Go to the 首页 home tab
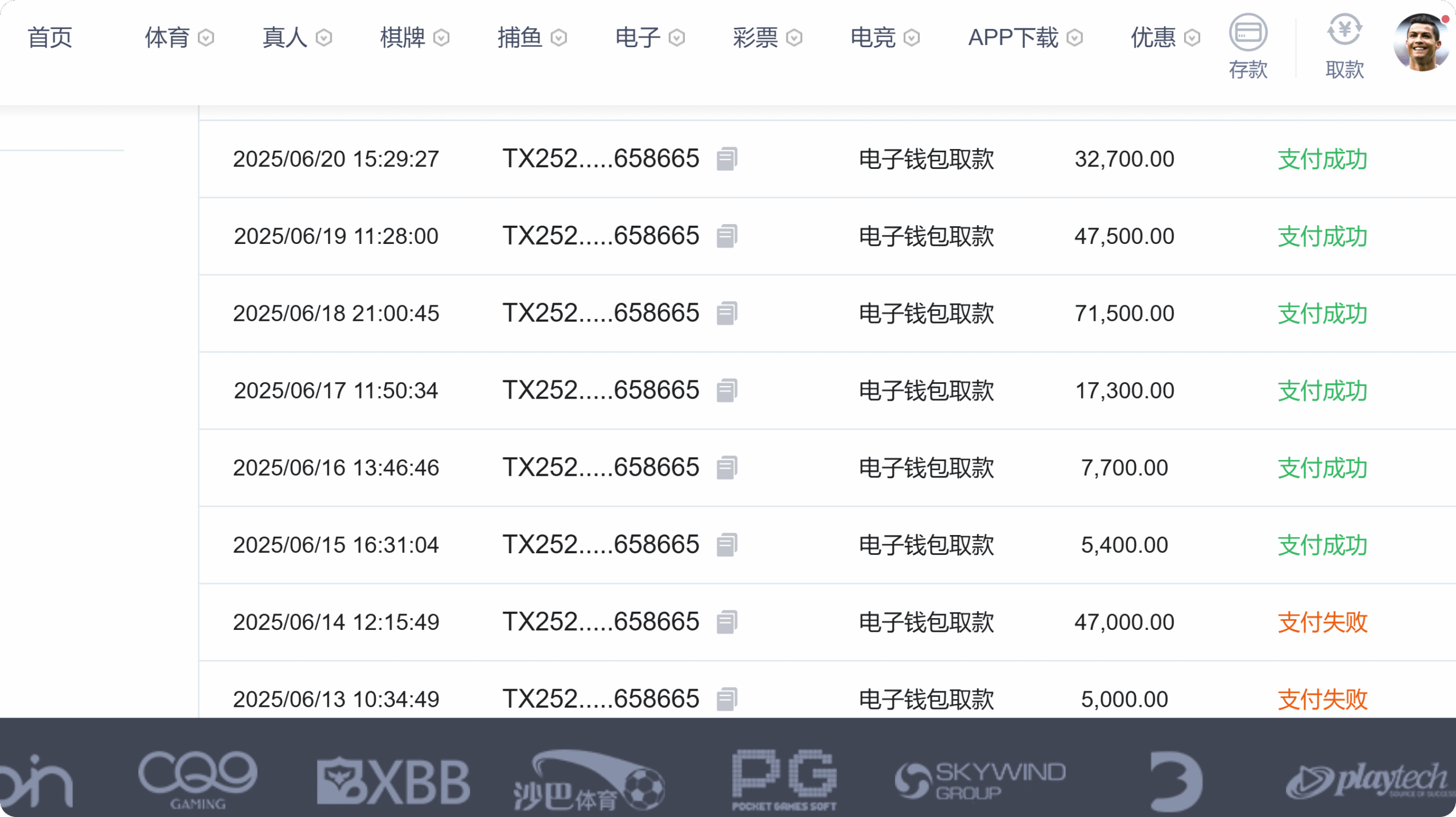1456x817 pixels. [x=50, y=38]
